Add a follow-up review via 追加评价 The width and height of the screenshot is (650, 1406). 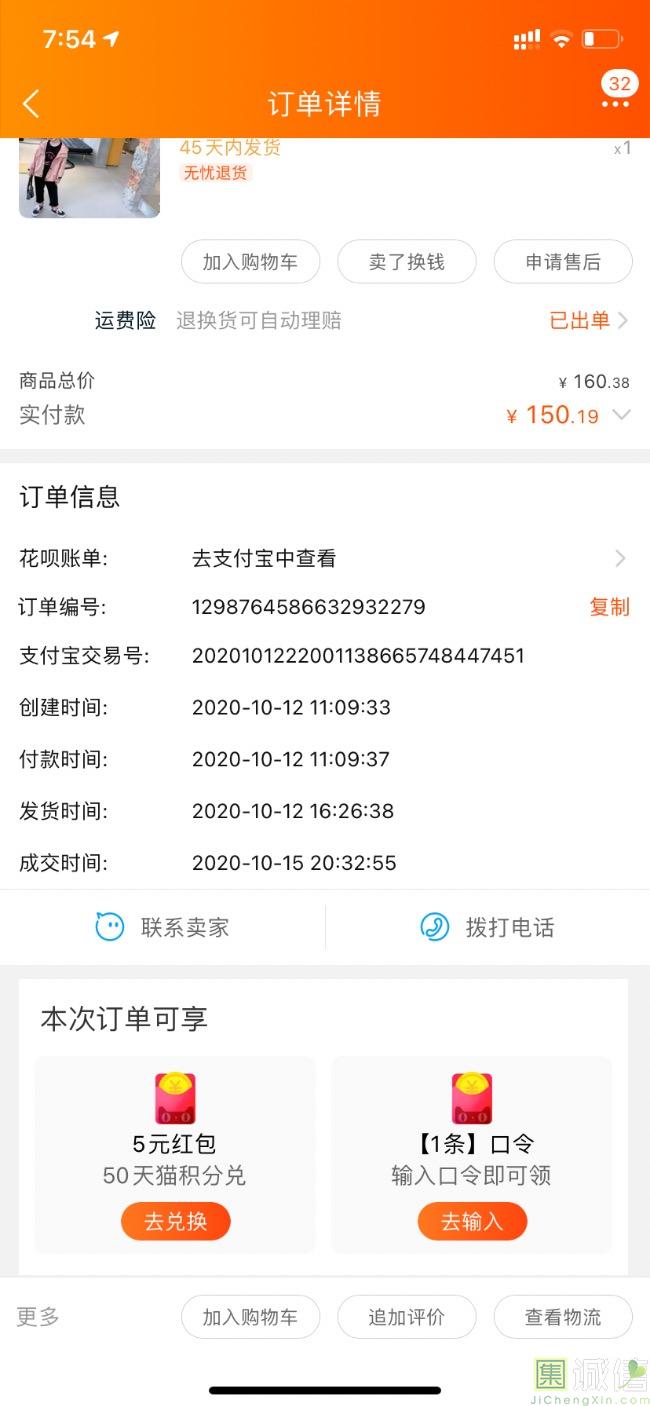click(406, 1317)
